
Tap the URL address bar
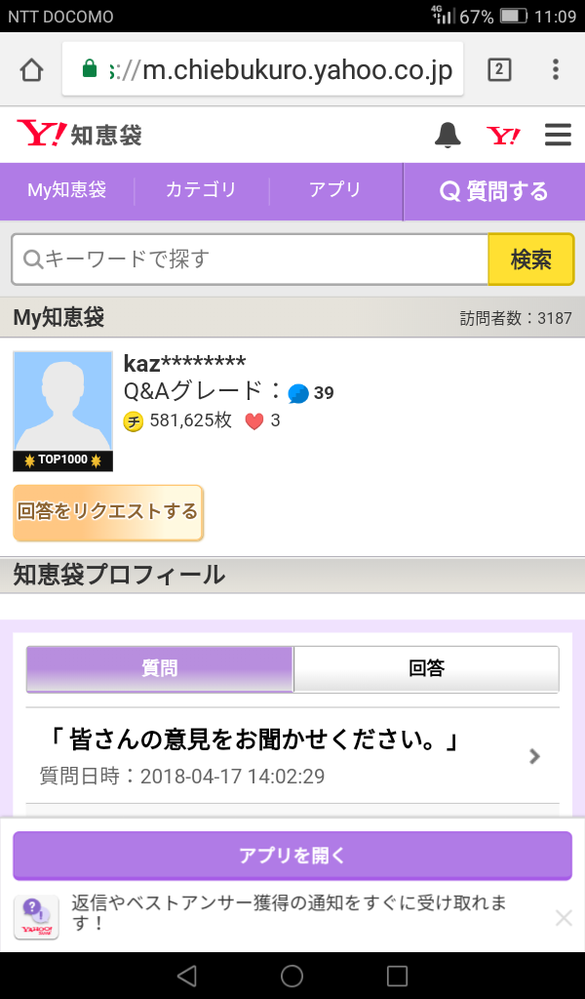point(263,69)
